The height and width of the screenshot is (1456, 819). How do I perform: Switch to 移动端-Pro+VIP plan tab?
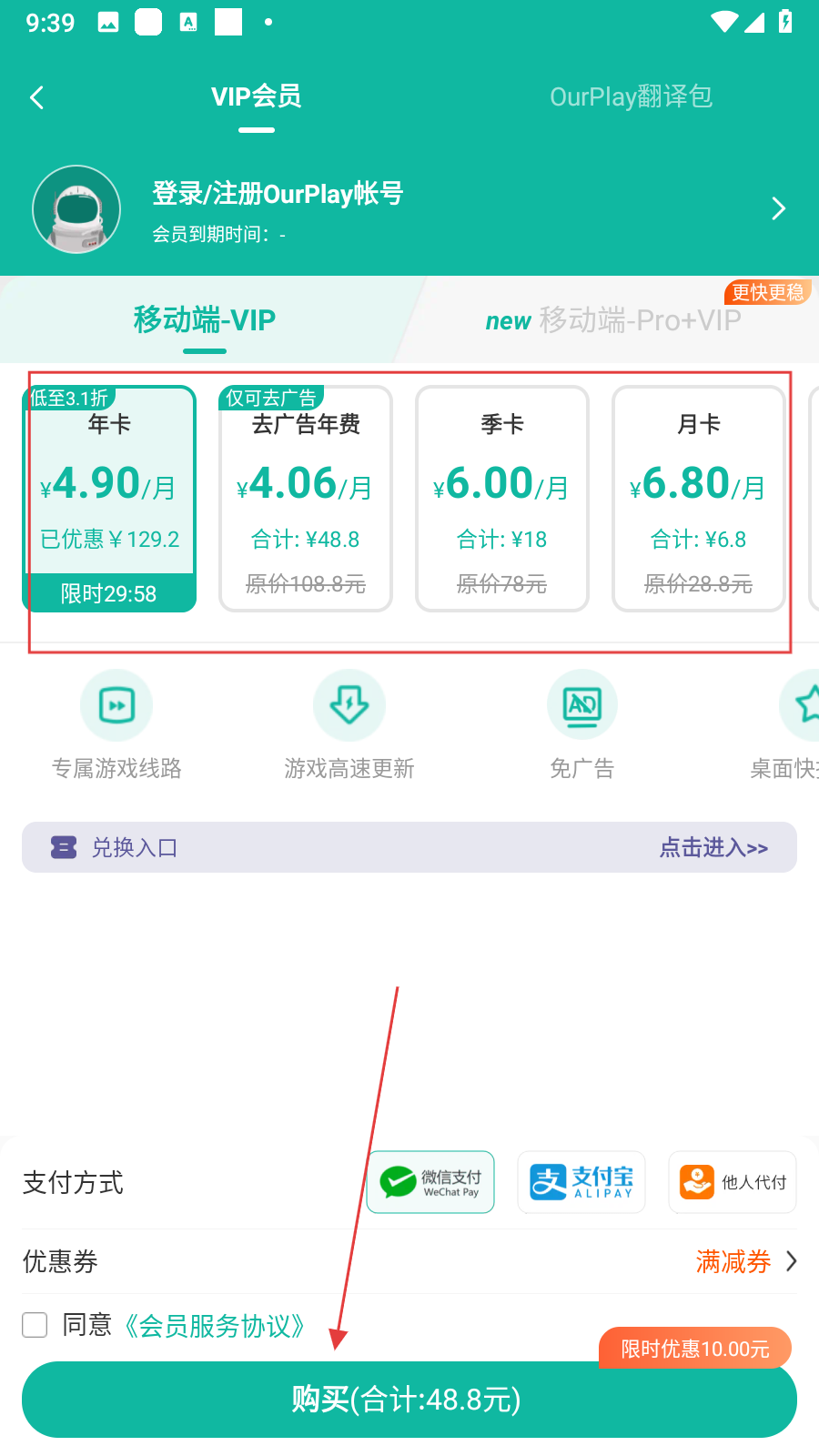tap(613, 320)
